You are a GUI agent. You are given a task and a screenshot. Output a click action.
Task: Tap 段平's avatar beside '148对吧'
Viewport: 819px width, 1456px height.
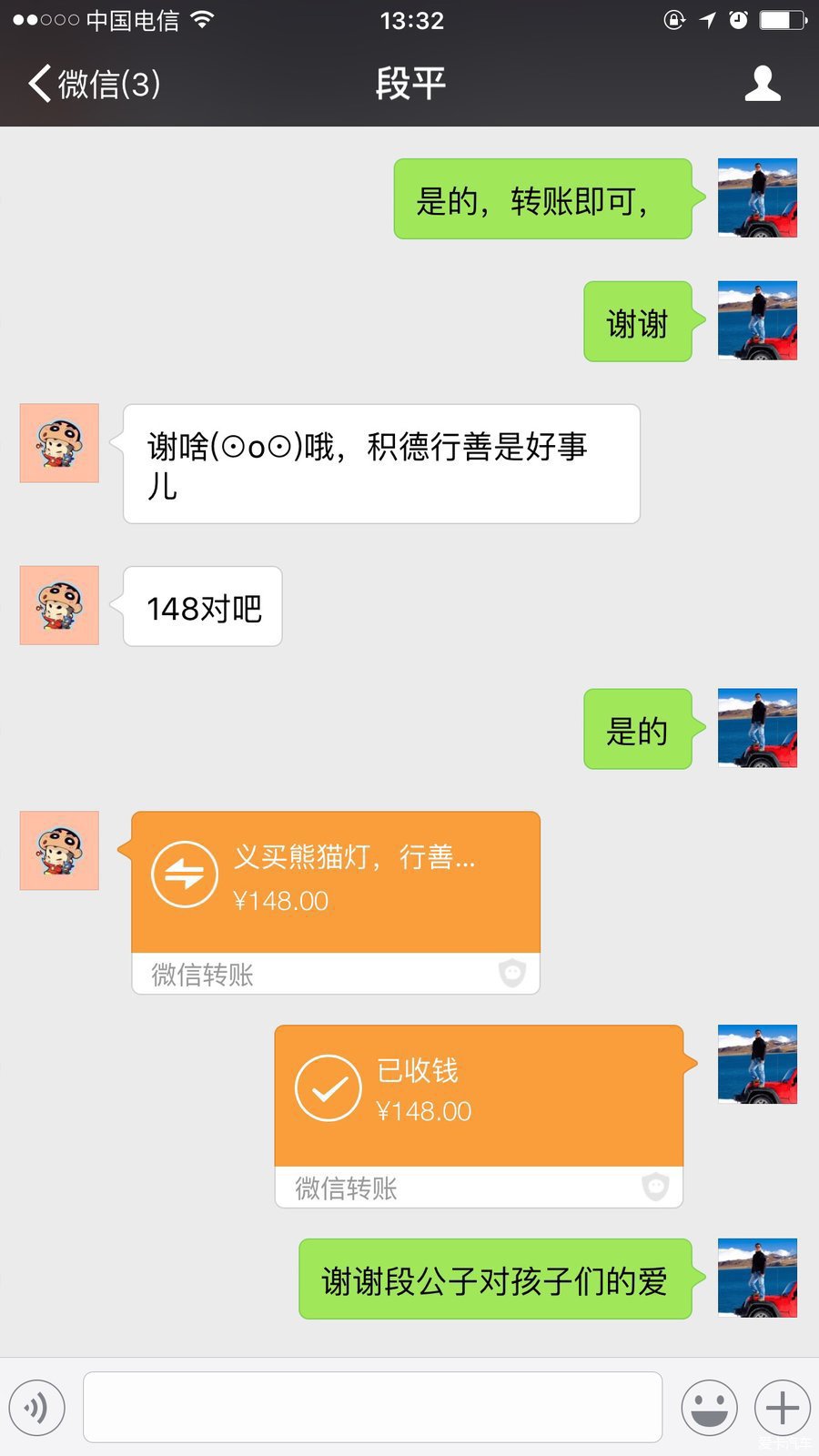pyautogui.click(x=59, y=605)
